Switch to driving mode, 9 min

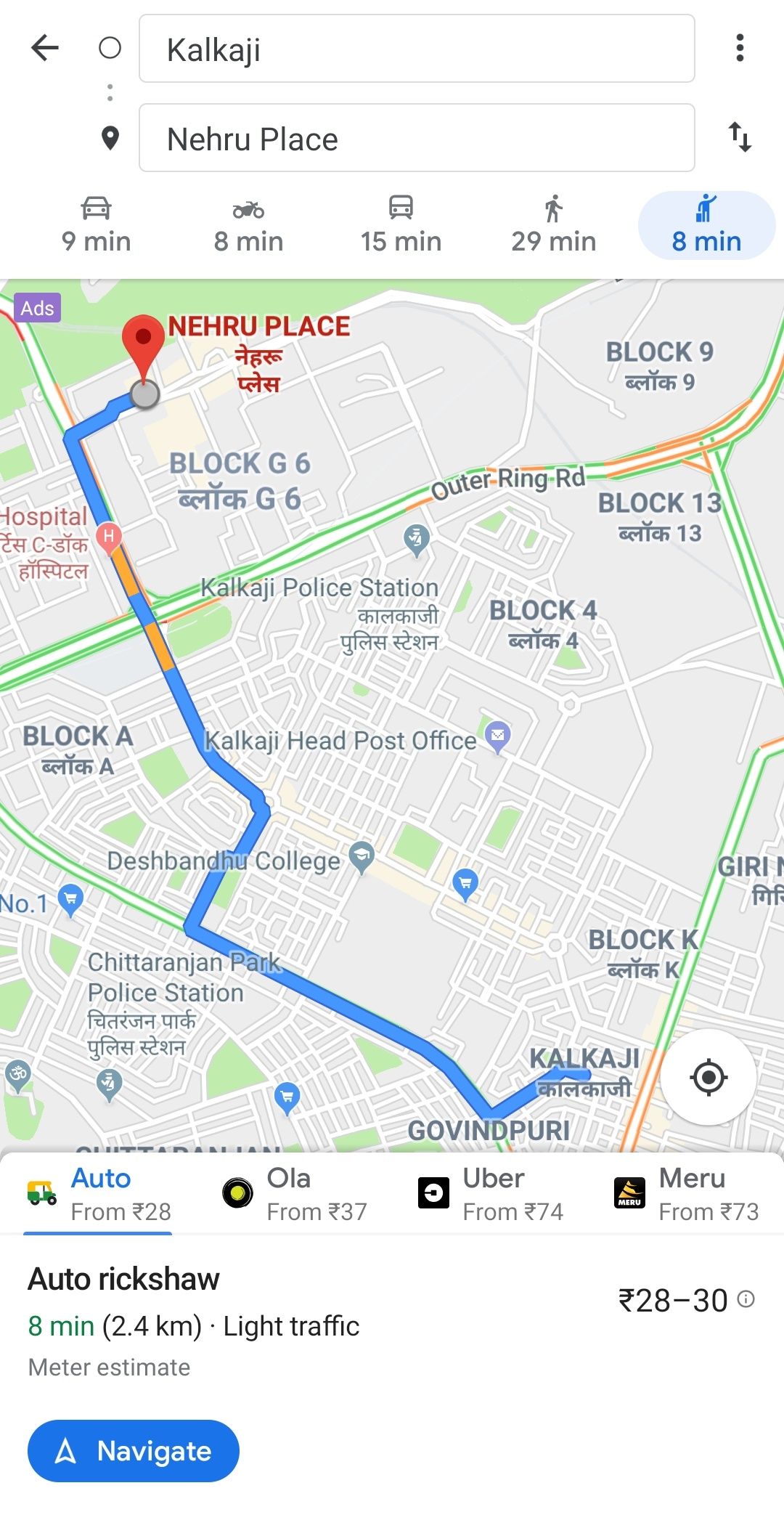[96, 225]
